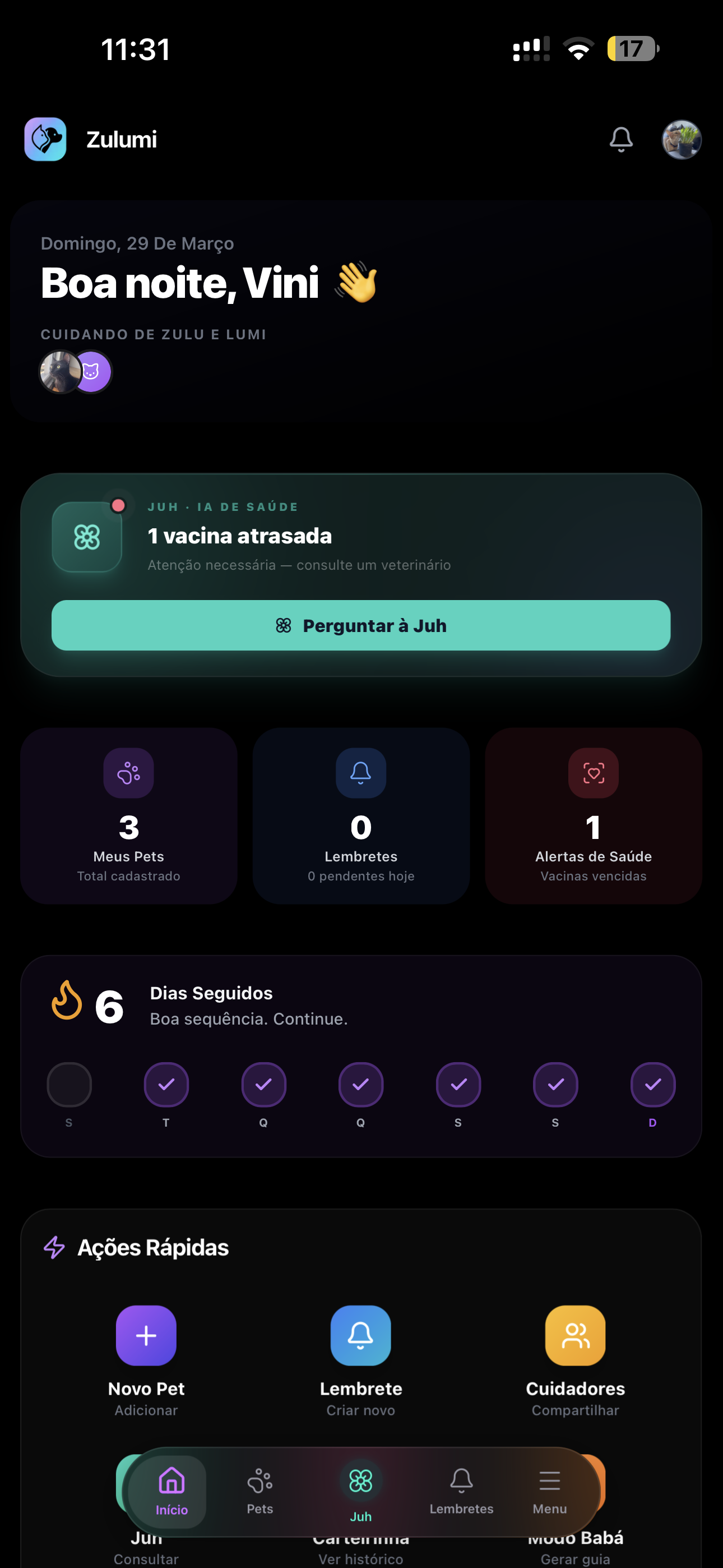This screenshot has width=723, height=1568.
Task: Tap the Perguntar à Juh button
Action: [x=361, y=625]
